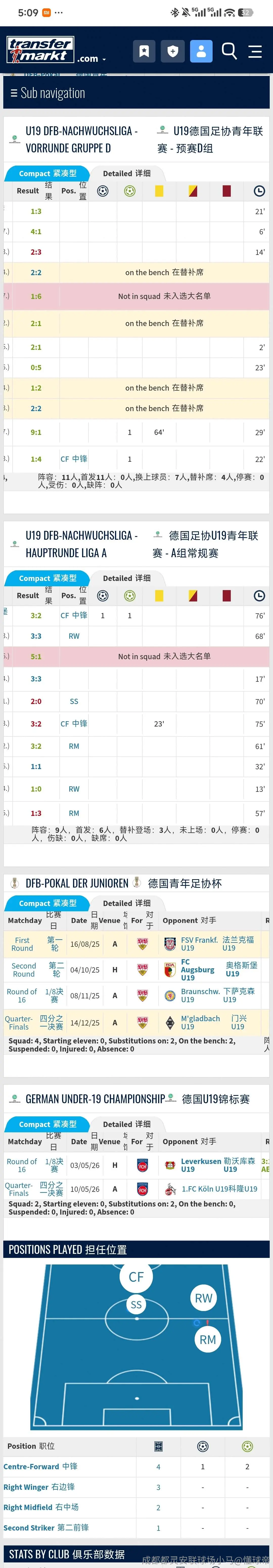Open opponent FSV Frankf. U19
The image size is (273, 1568).
tap(199, 944)
